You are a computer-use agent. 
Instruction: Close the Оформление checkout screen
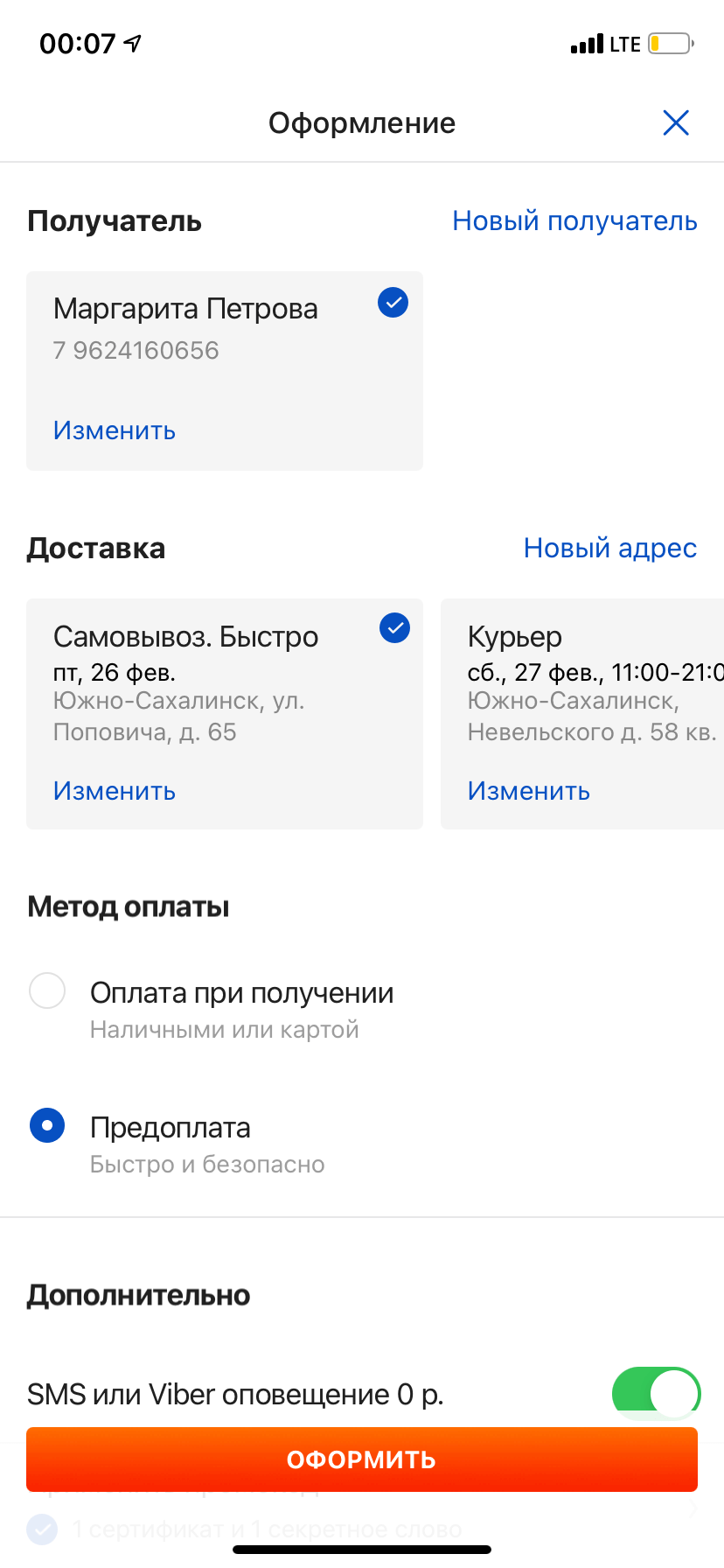tap(676, 122)
